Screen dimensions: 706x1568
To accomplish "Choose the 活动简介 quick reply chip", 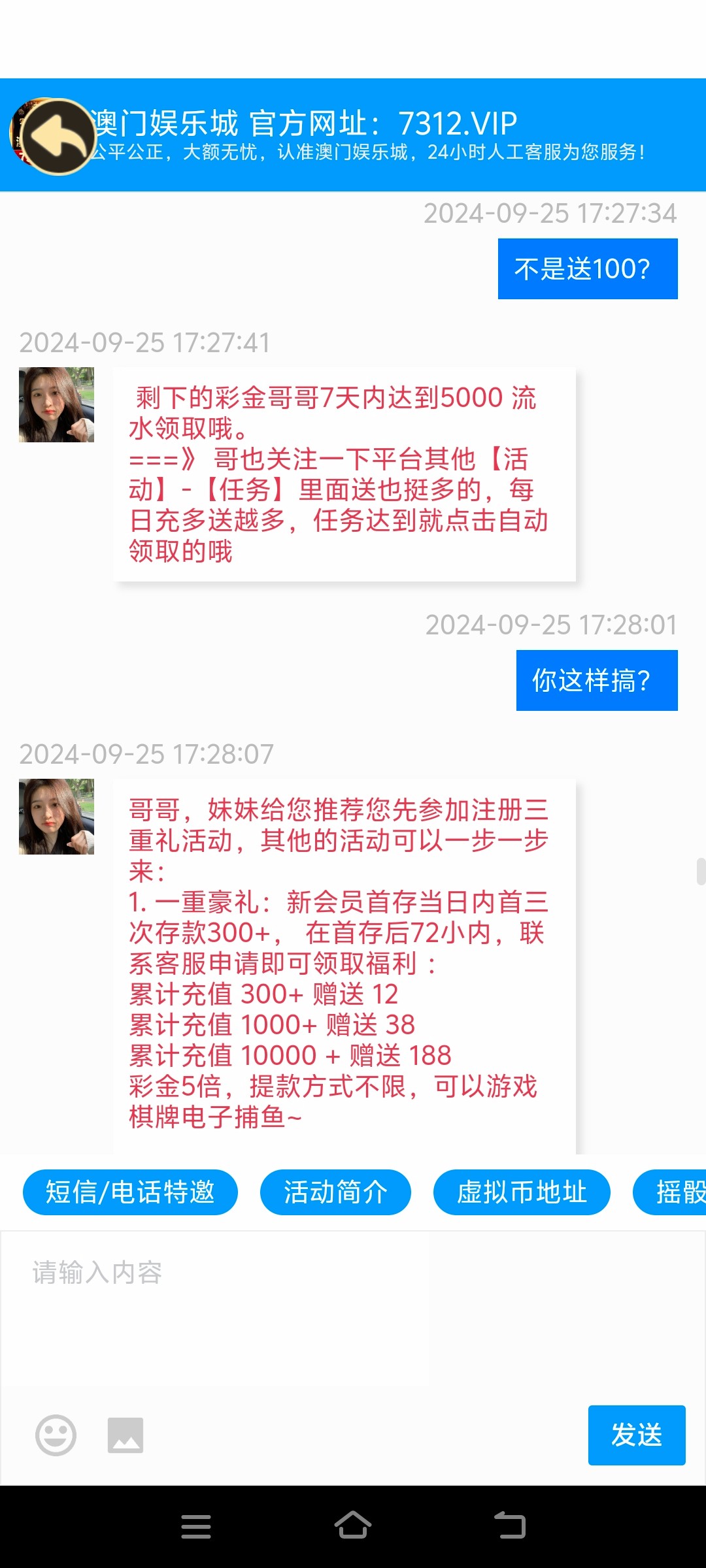I will click(335, 1192).
